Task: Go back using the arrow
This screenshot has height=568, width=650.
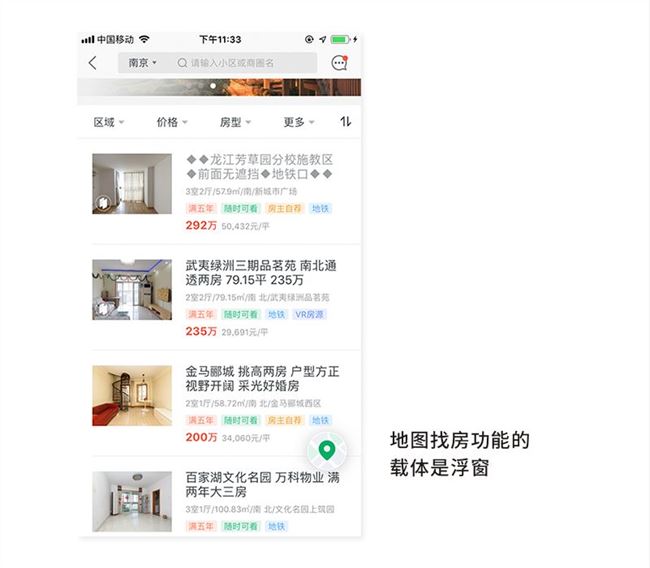Action: (93, 63)
